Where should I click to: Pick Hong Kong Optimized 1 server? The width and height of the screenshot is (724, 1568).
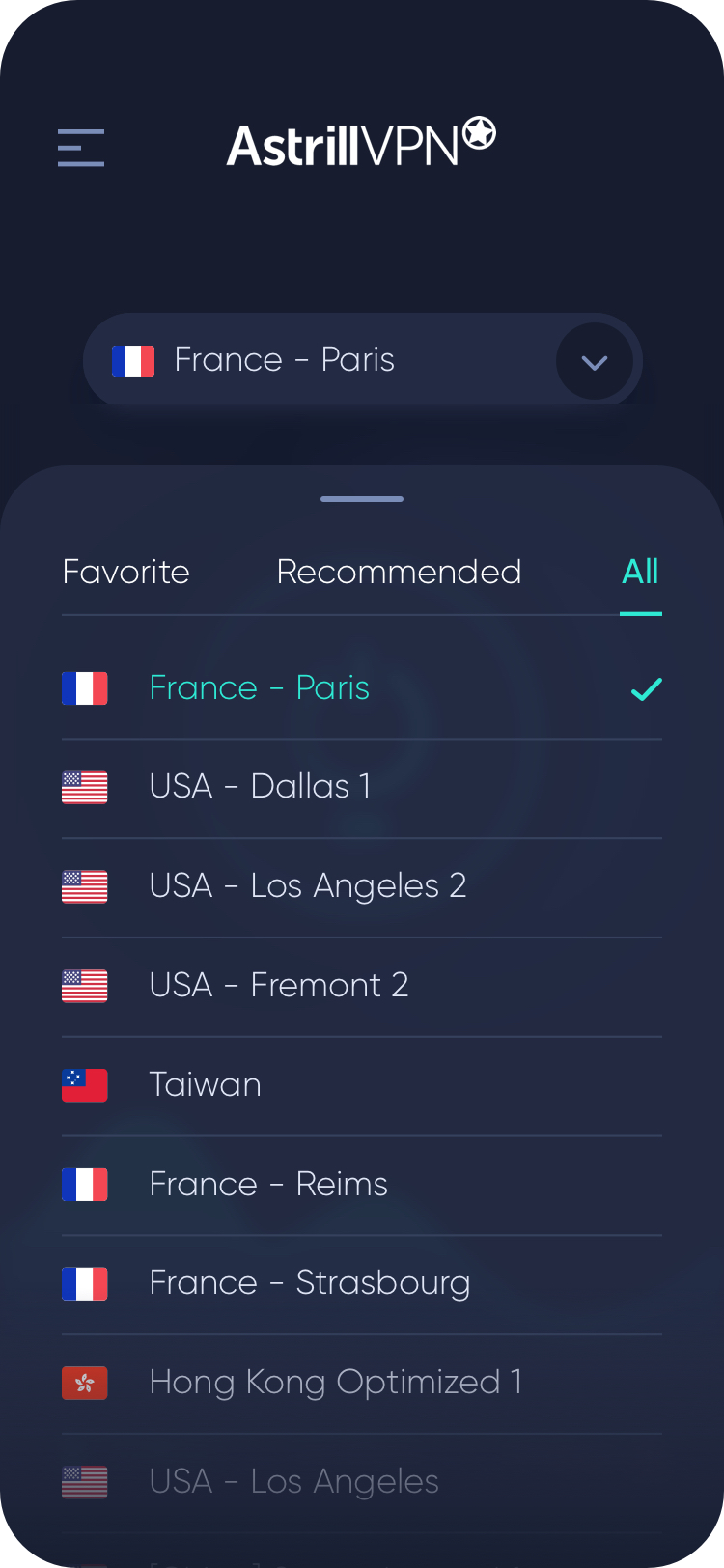(x=335, y=1383)
